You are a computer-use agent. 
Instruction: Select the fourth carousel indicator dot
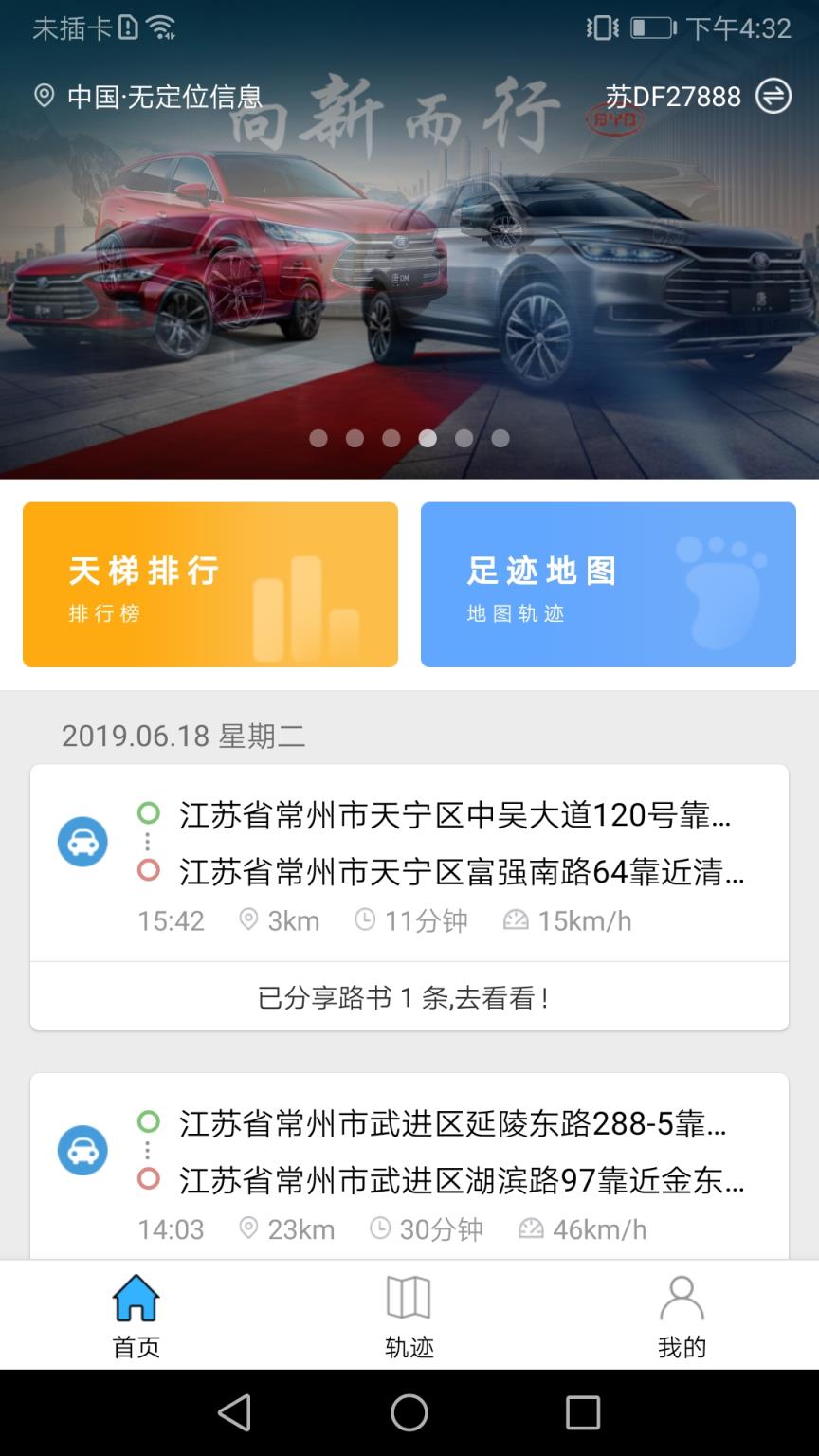(x=428, y=438)
